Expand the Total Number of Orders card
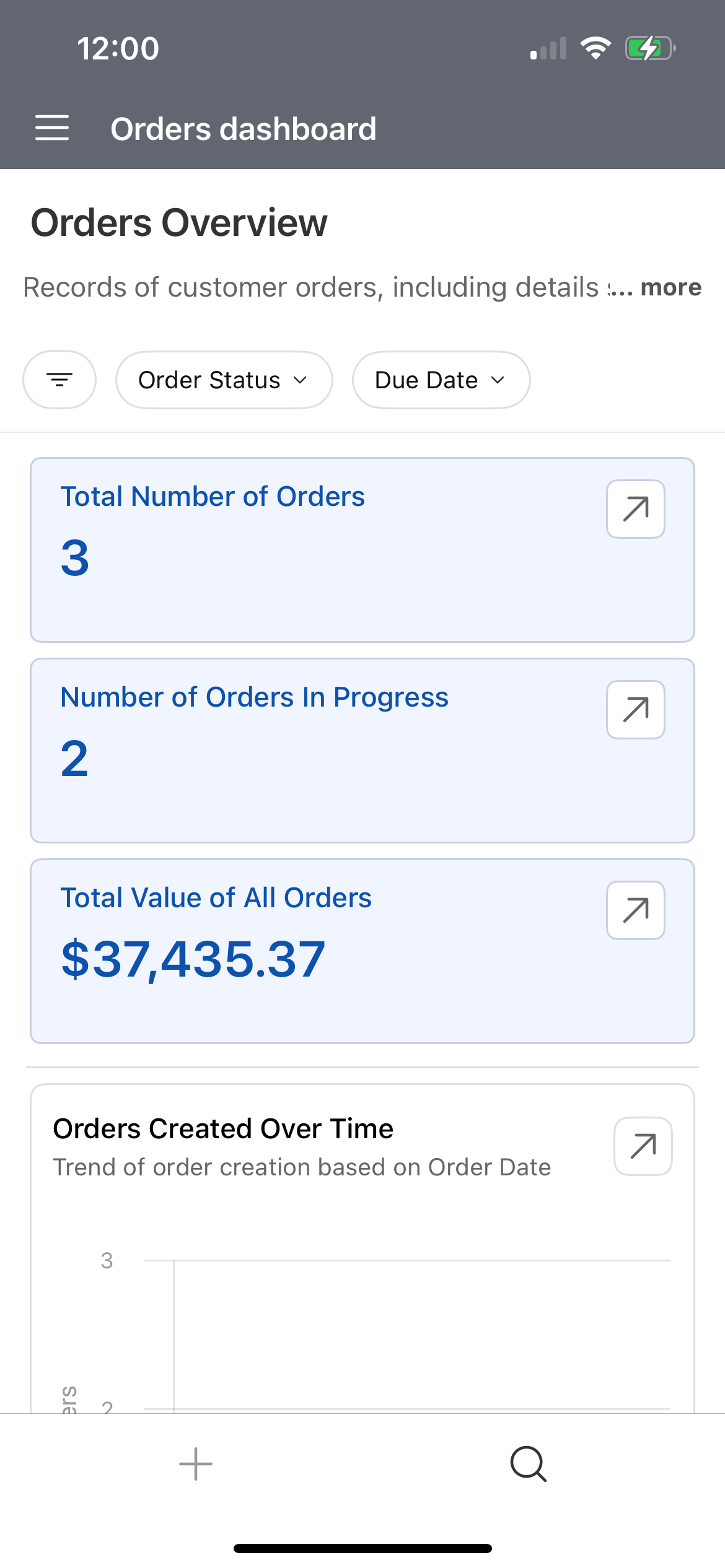725x1568 pixels. pos(635,508)
